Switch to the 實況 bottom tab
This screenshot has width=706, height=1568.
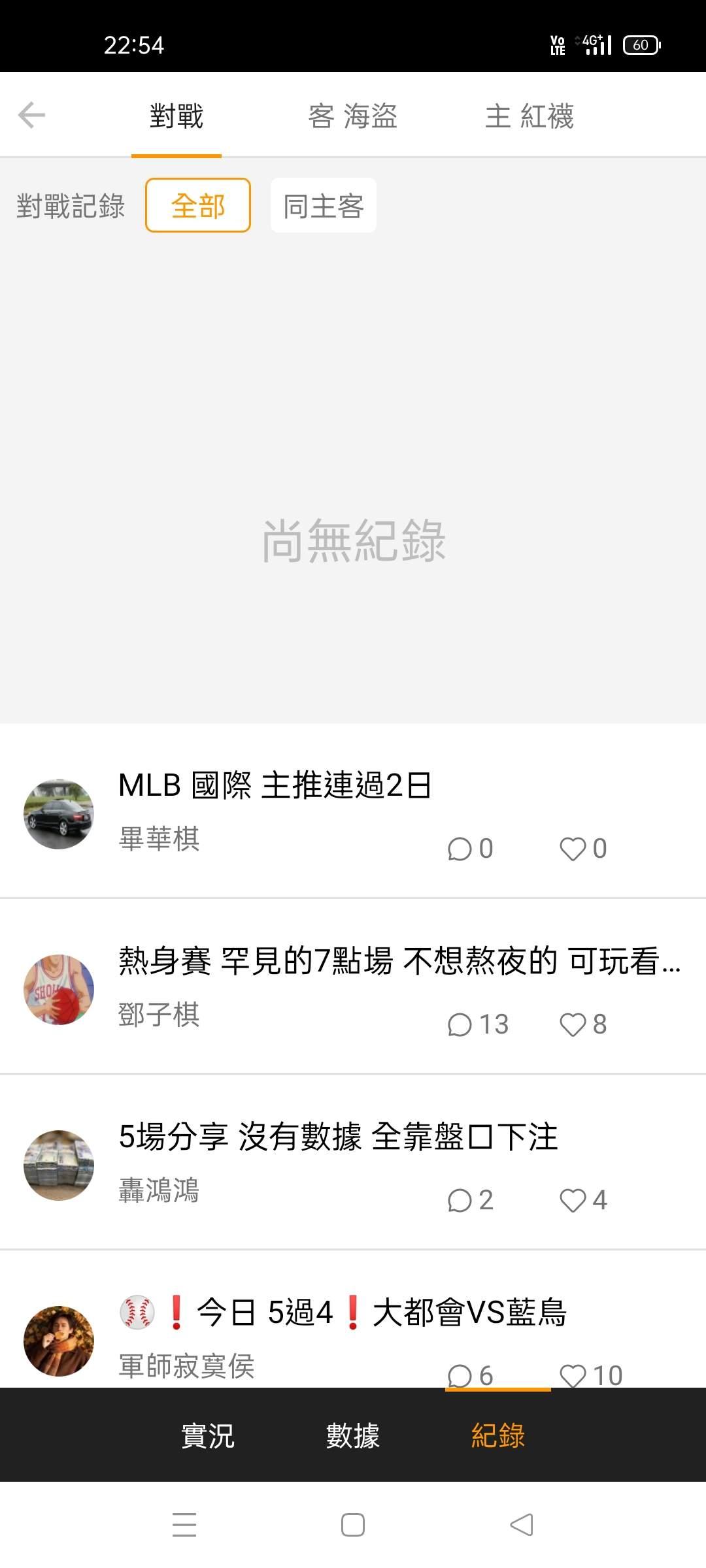(207, 1435)
